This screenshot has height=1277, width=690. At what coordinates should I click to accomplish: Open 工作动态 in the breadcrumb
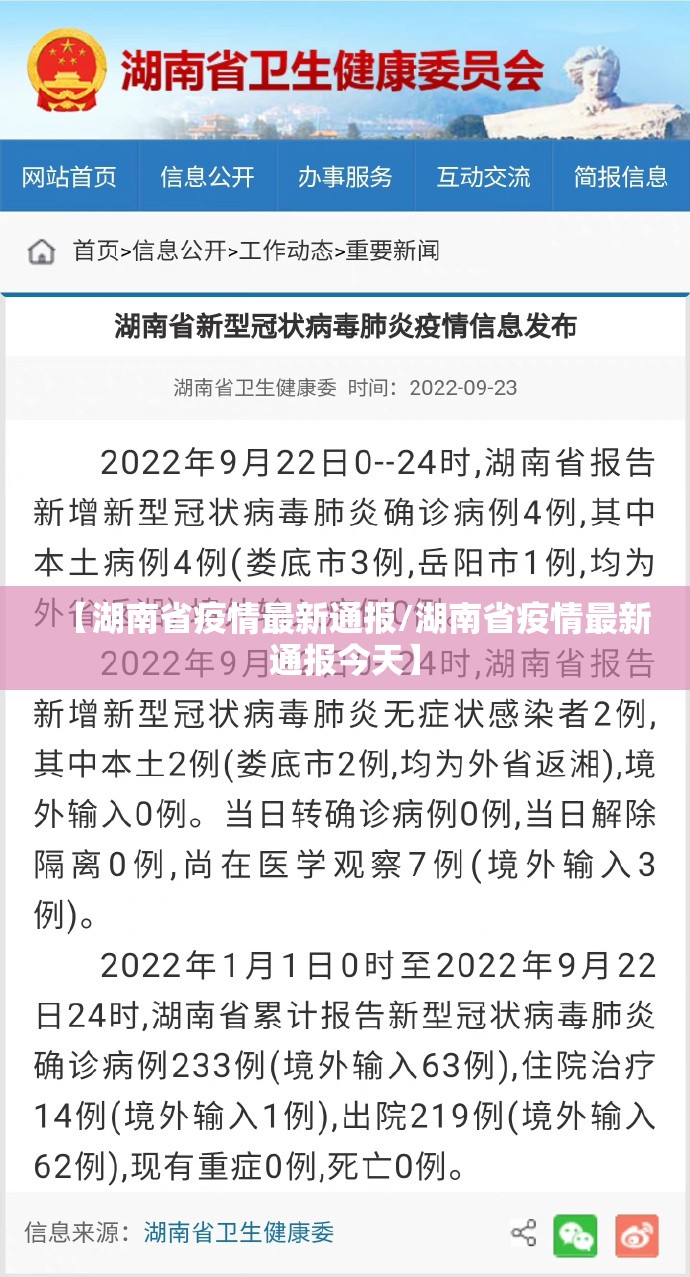[x=285, y=251]
